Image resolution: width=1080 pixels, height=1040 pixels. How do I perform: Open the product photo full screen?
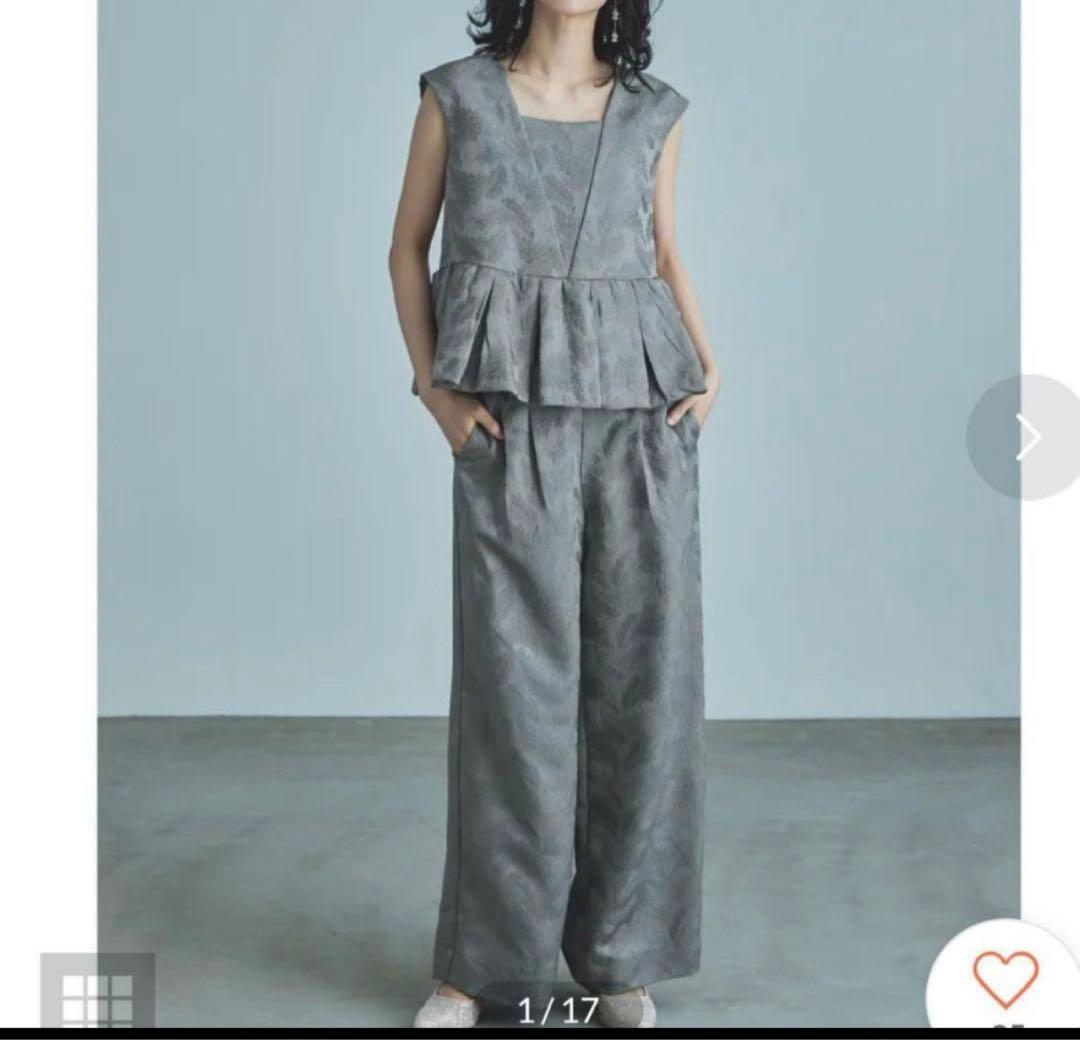pyautogui.click(x=558, y=500)
